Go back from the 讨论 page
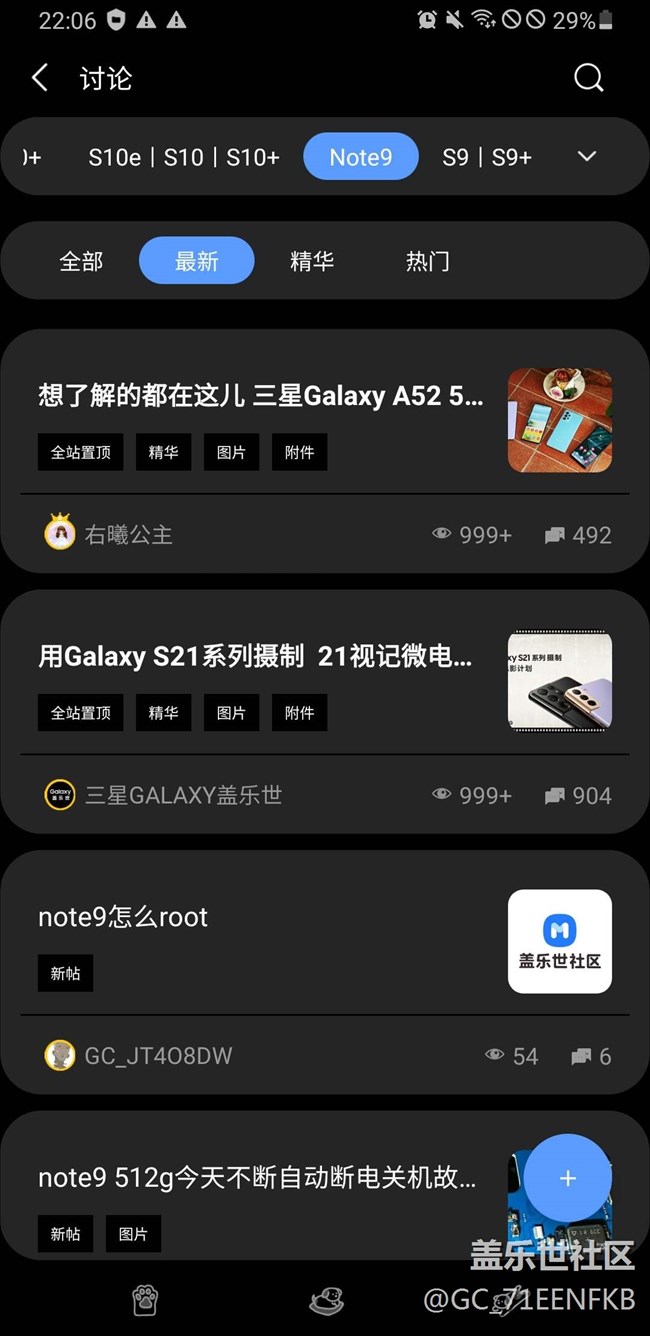Screen dimensions: 650x1336 tap(40, 78)
